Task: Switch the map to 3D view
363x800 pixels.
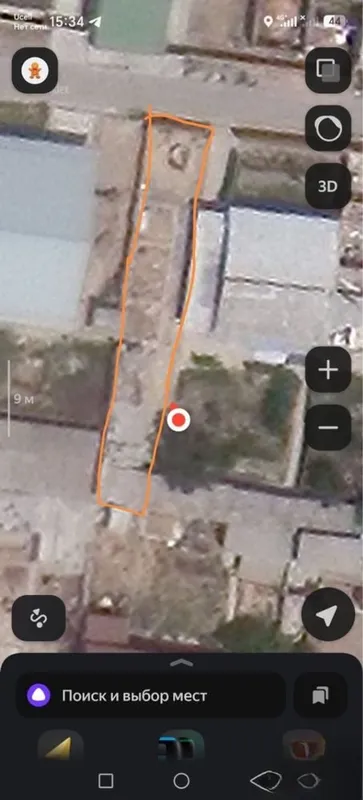Action: (x=328, y=186)
